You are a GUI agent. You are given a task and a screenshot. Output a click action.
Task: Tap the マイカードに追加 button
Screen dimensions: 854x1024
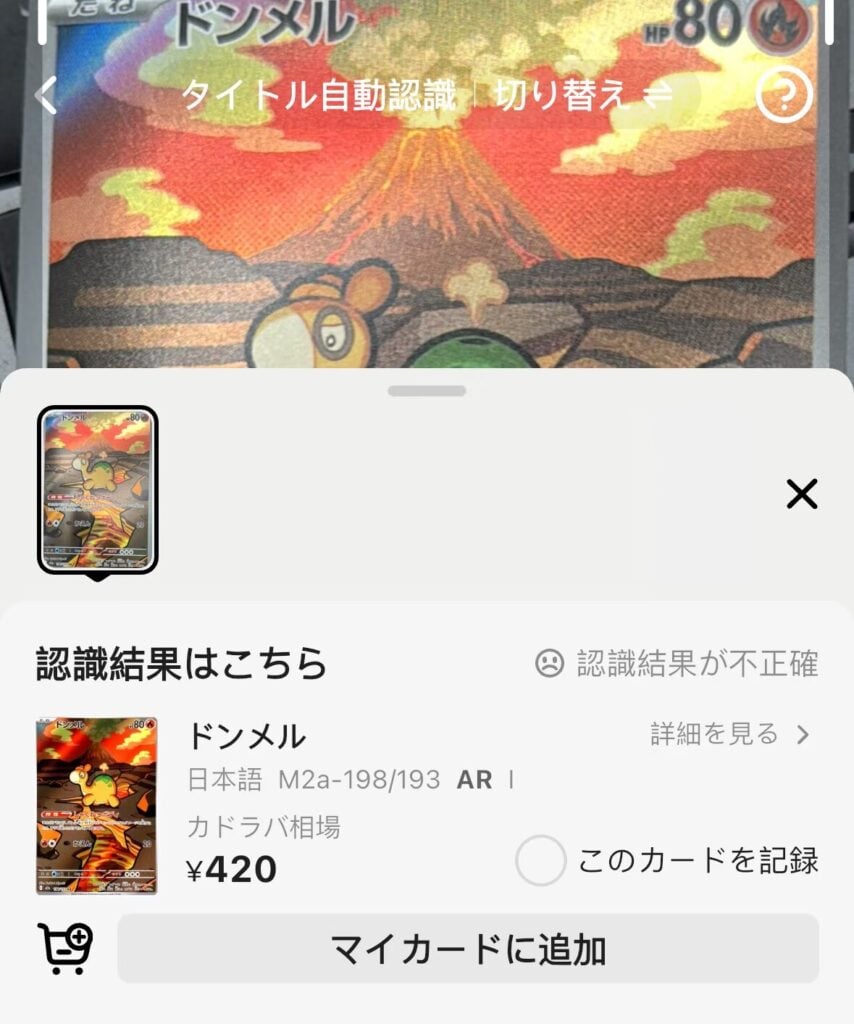[468, 949]
